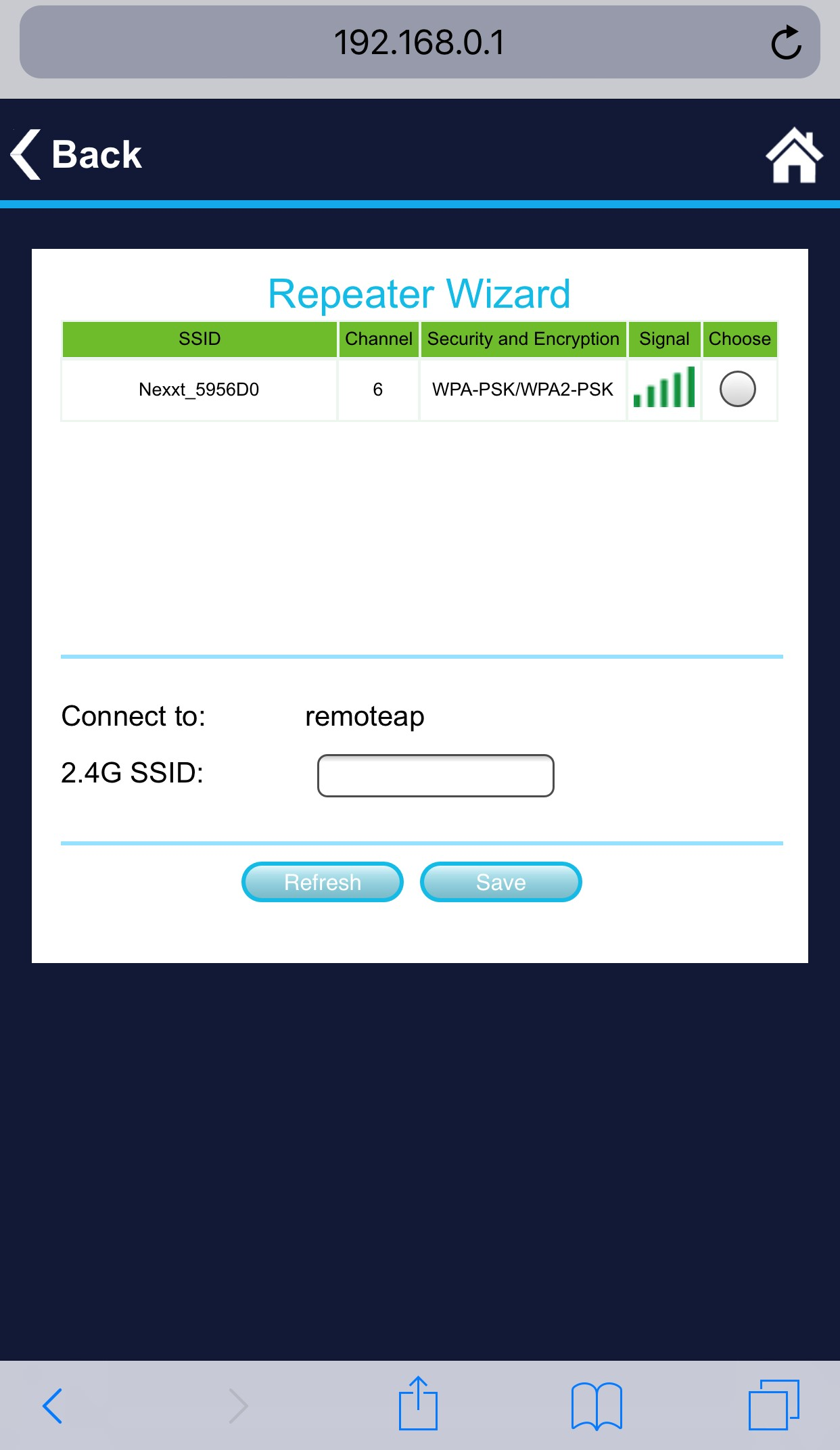Select the Nexxt_5956D0 network radio button

click(x=738, y=389)
